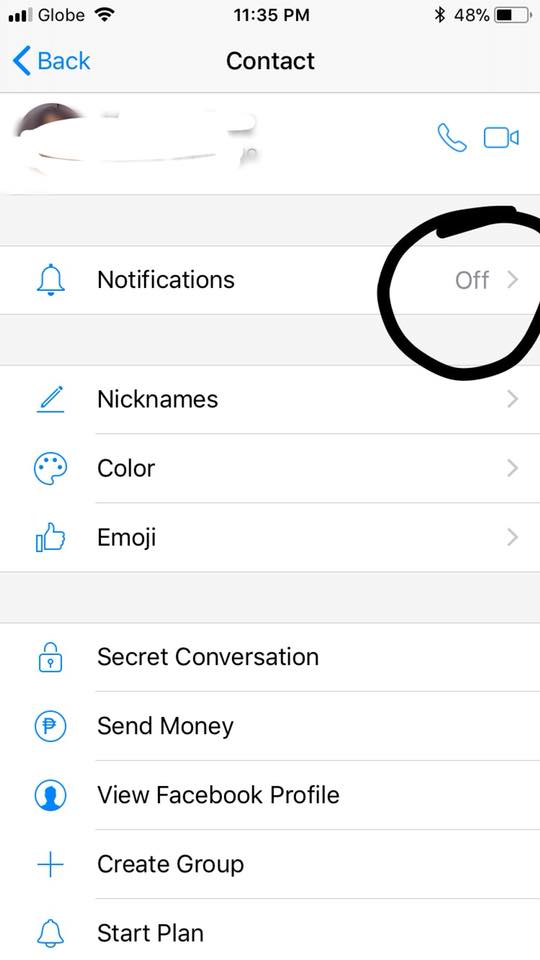Viewport: 540px width, 960px height.
Task: Choose Start Plan
Action: [270, 931]
